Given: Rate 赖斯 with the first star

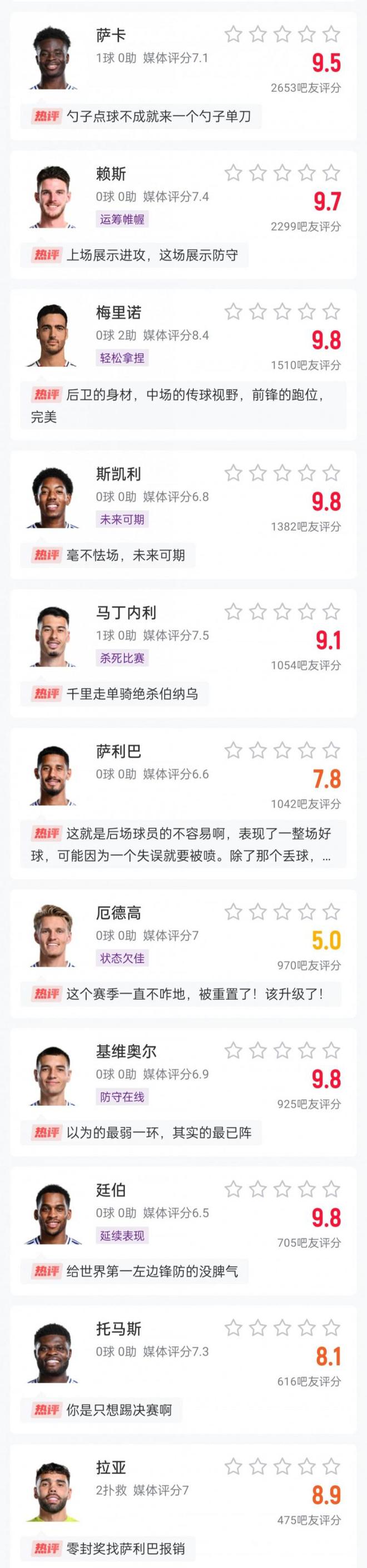Looking at the screenshot, I should coord(233,173).
